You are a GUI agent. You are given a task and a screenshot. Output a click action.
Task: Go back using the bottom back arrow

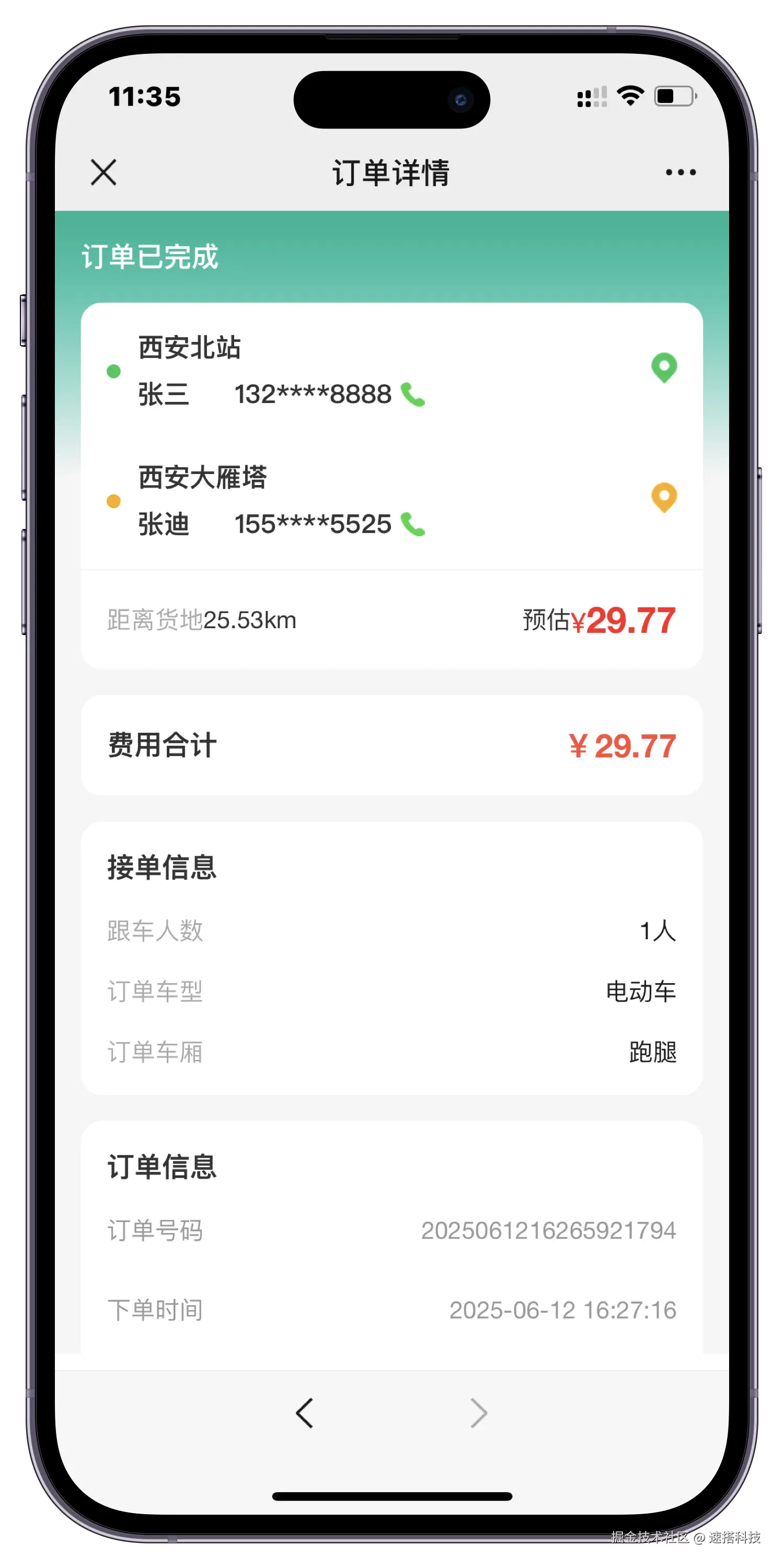304,1413
